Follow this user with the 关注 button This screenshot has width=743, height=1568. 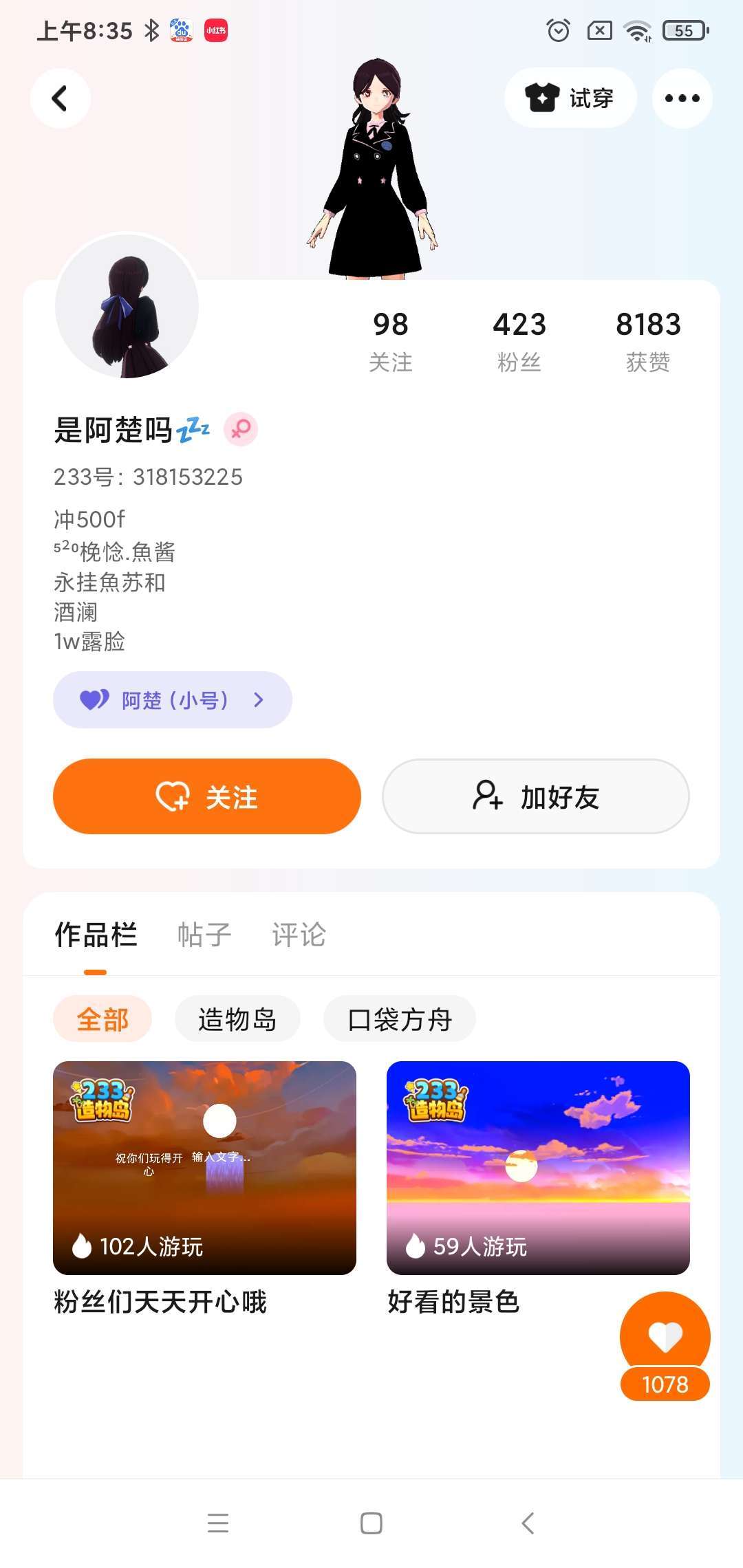click(x=207, y=796)
